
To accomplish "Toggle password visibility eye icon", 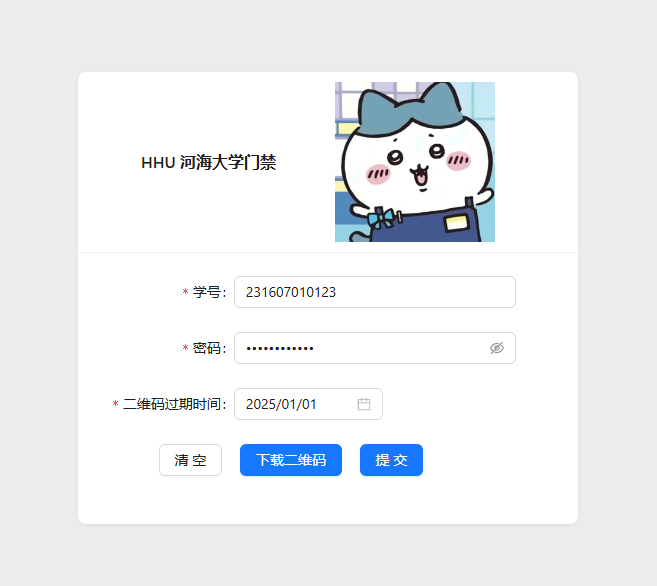I will 497,348.
